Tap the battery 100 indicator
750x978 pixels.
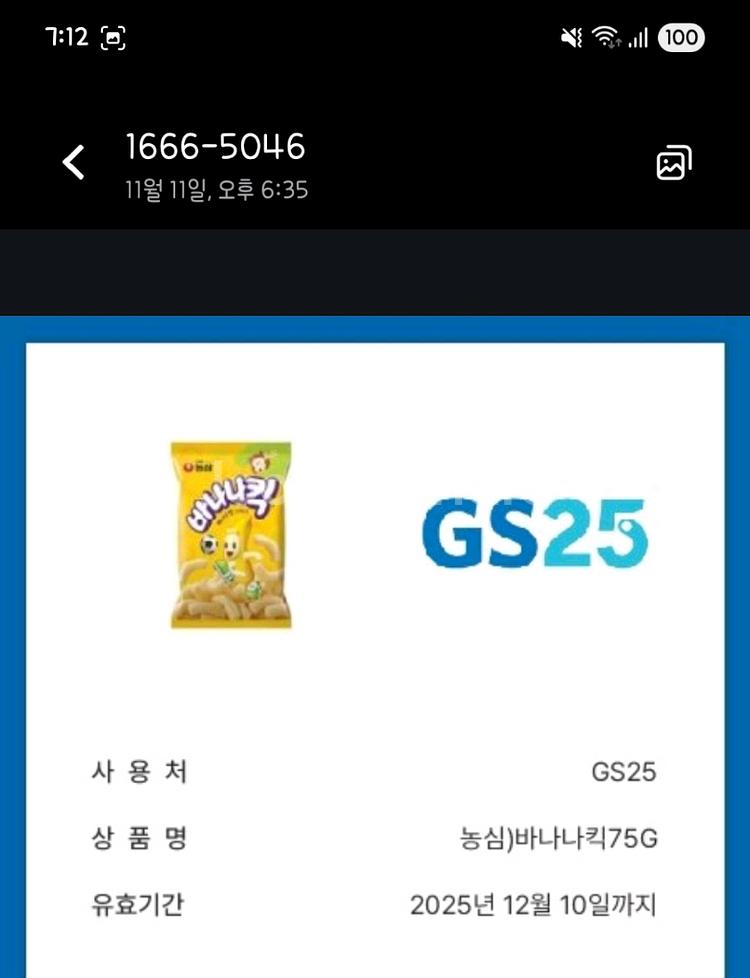tap(679, 38)
